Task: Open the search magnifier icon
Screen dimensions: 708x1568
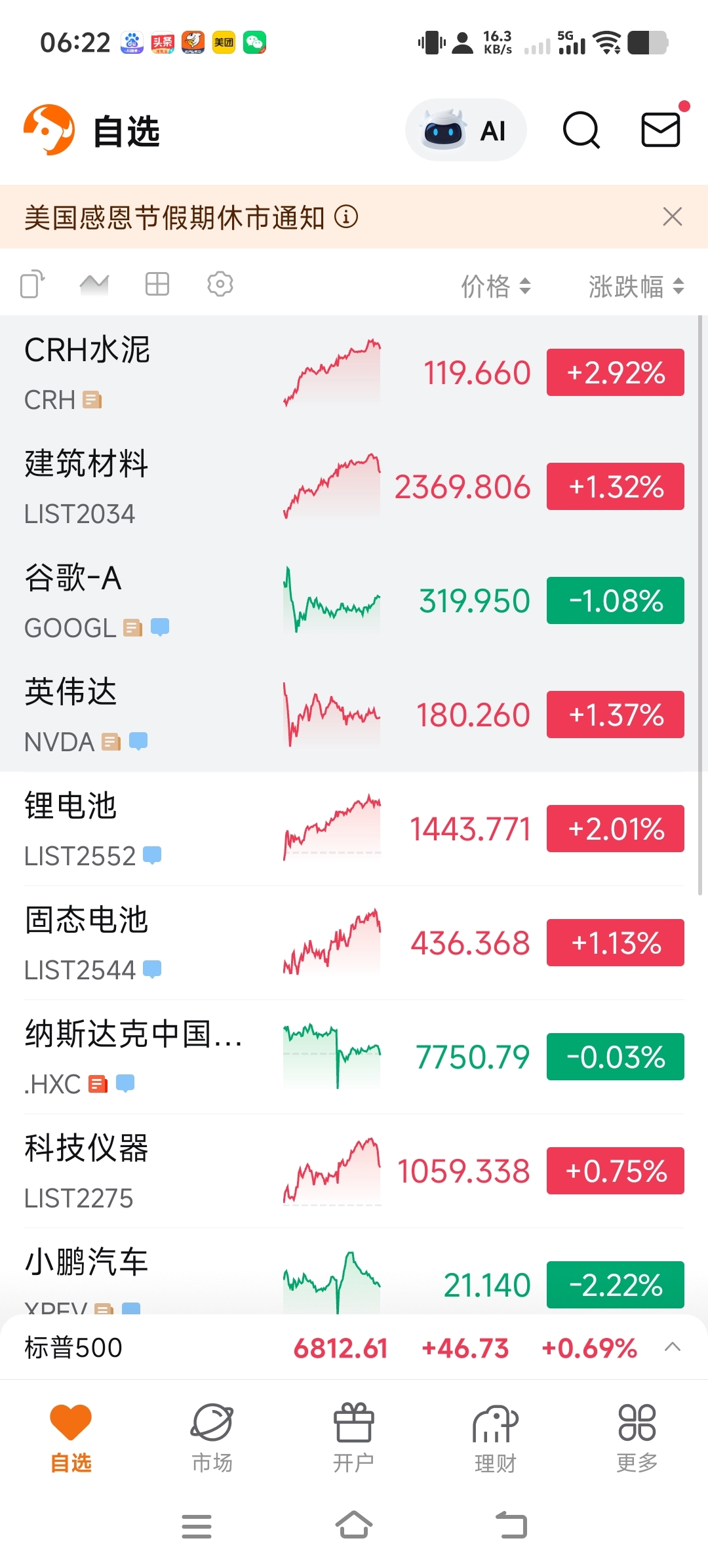Action: (x=581, y=130)
